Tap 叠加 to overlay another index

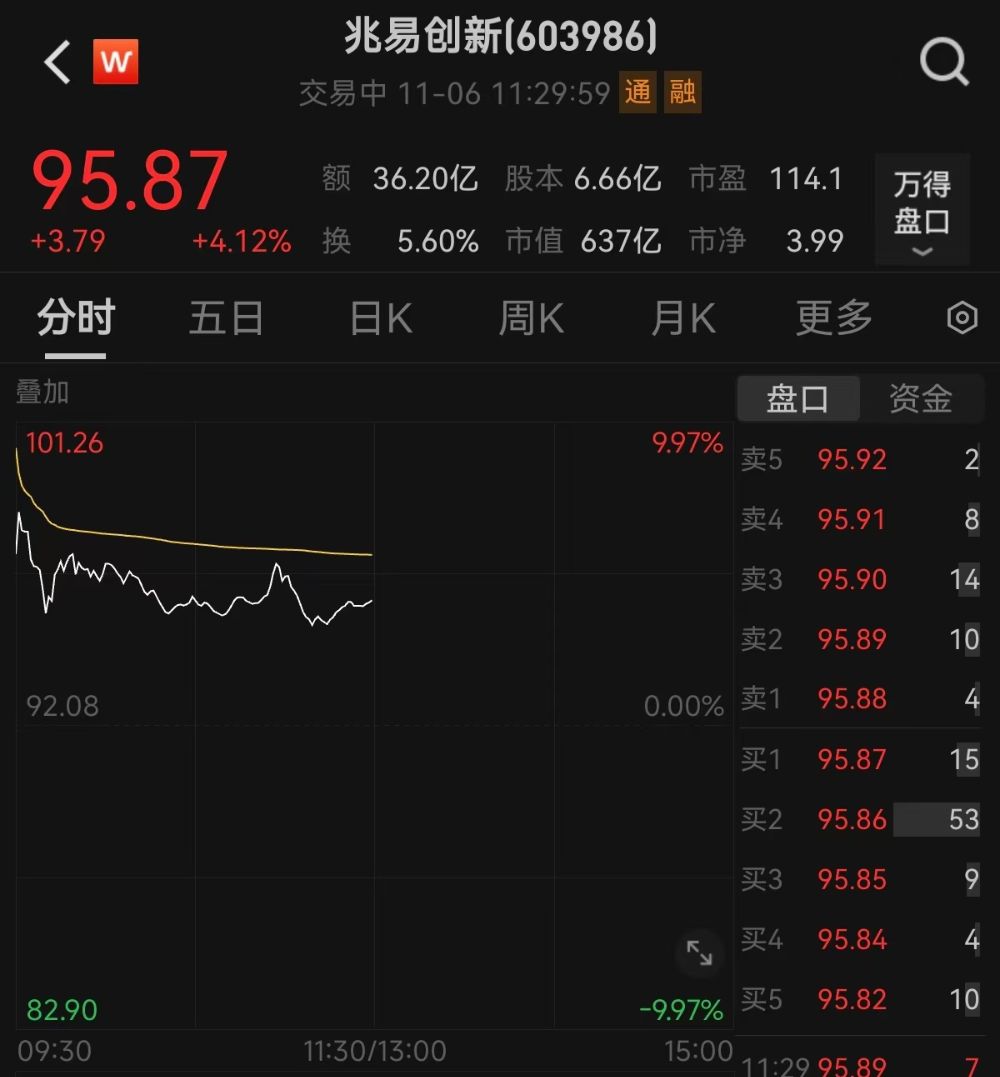[42, 392]
